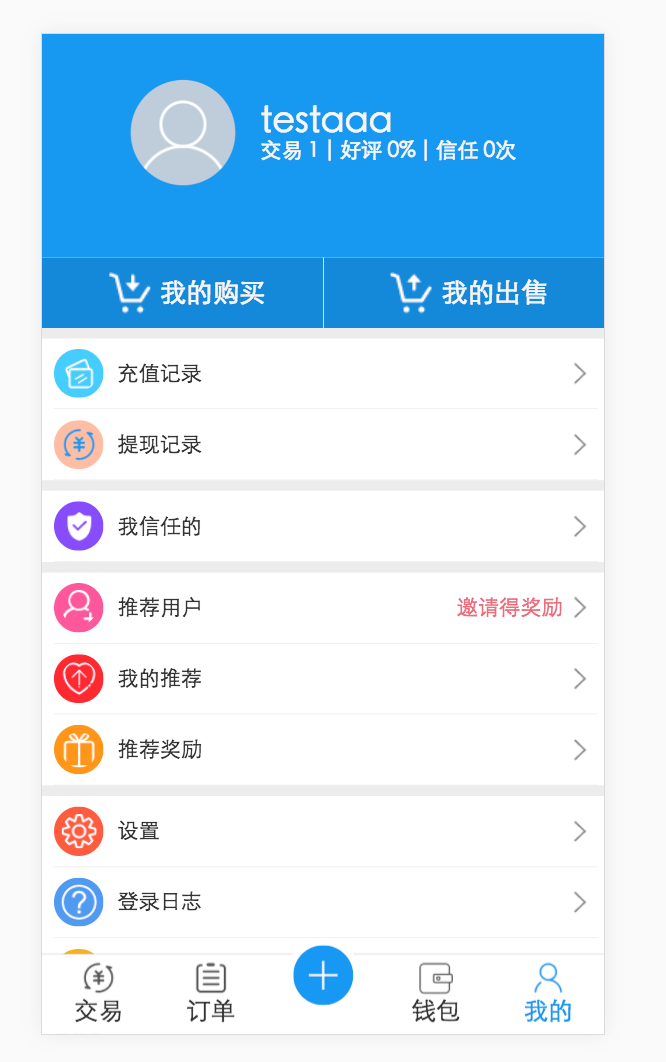Switch to the 交易 tab

98,994
